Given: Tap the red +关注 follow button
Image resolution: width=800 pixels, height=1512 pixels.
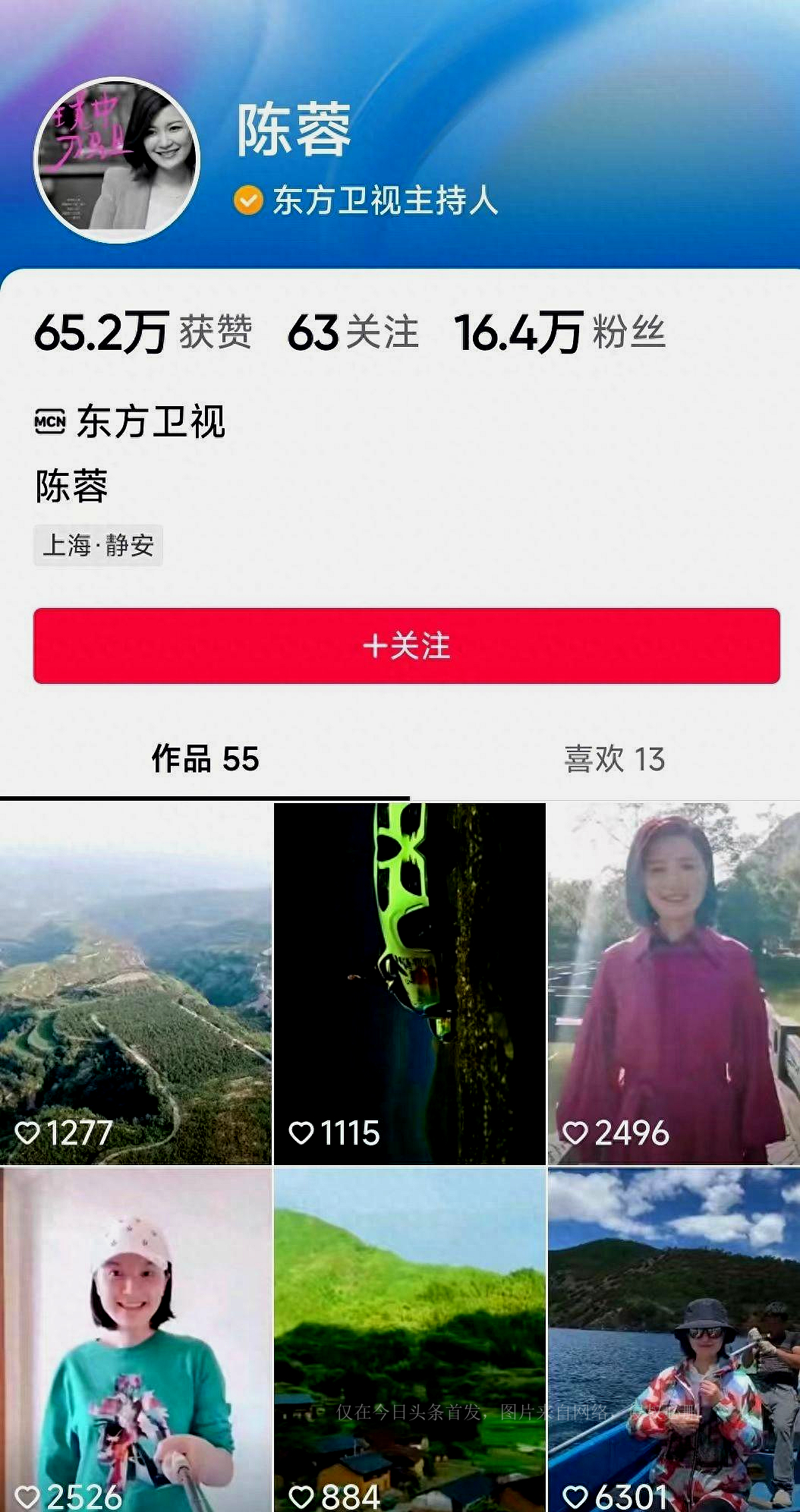Looking at the screenshot, I should (x=406, y=646).
